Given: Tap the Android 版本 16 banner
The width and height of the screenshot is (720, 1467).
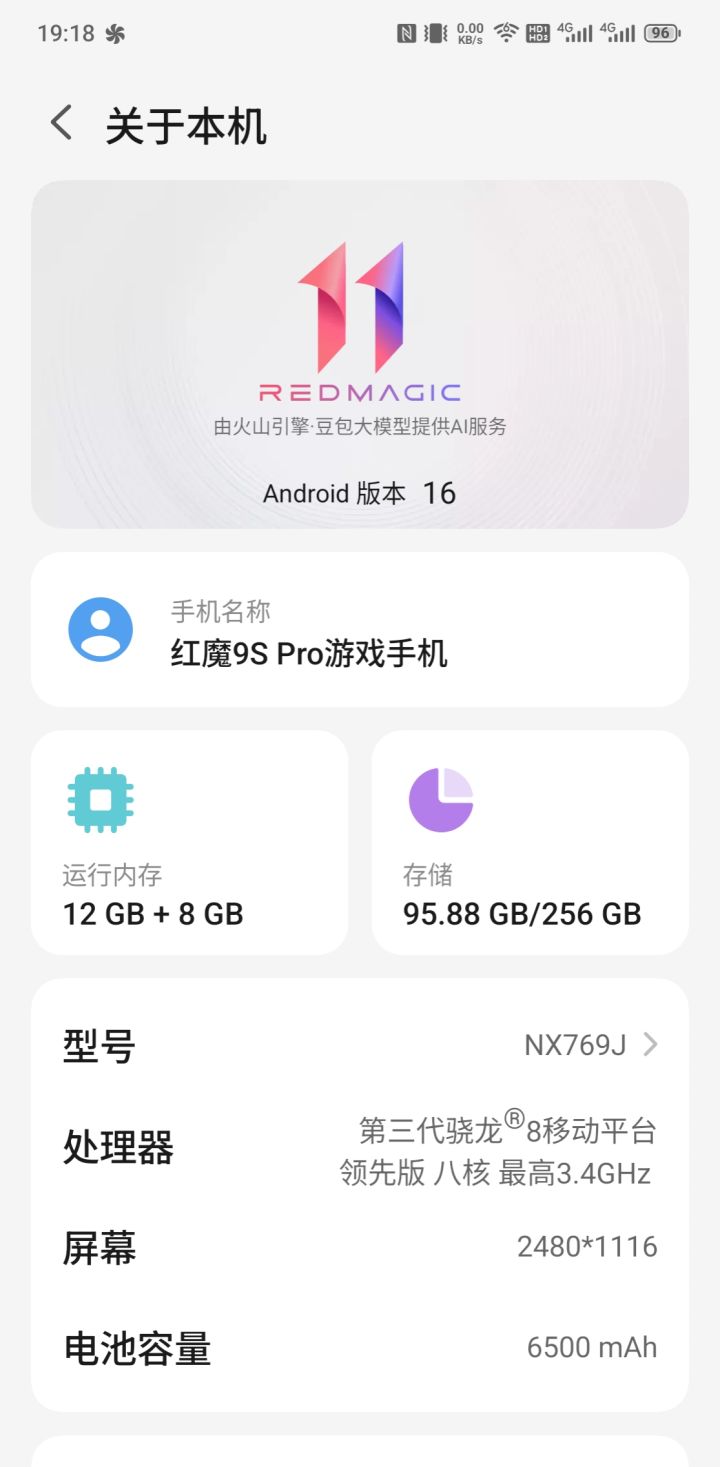Looking at the screenshot, I should (x=360, y=492).
